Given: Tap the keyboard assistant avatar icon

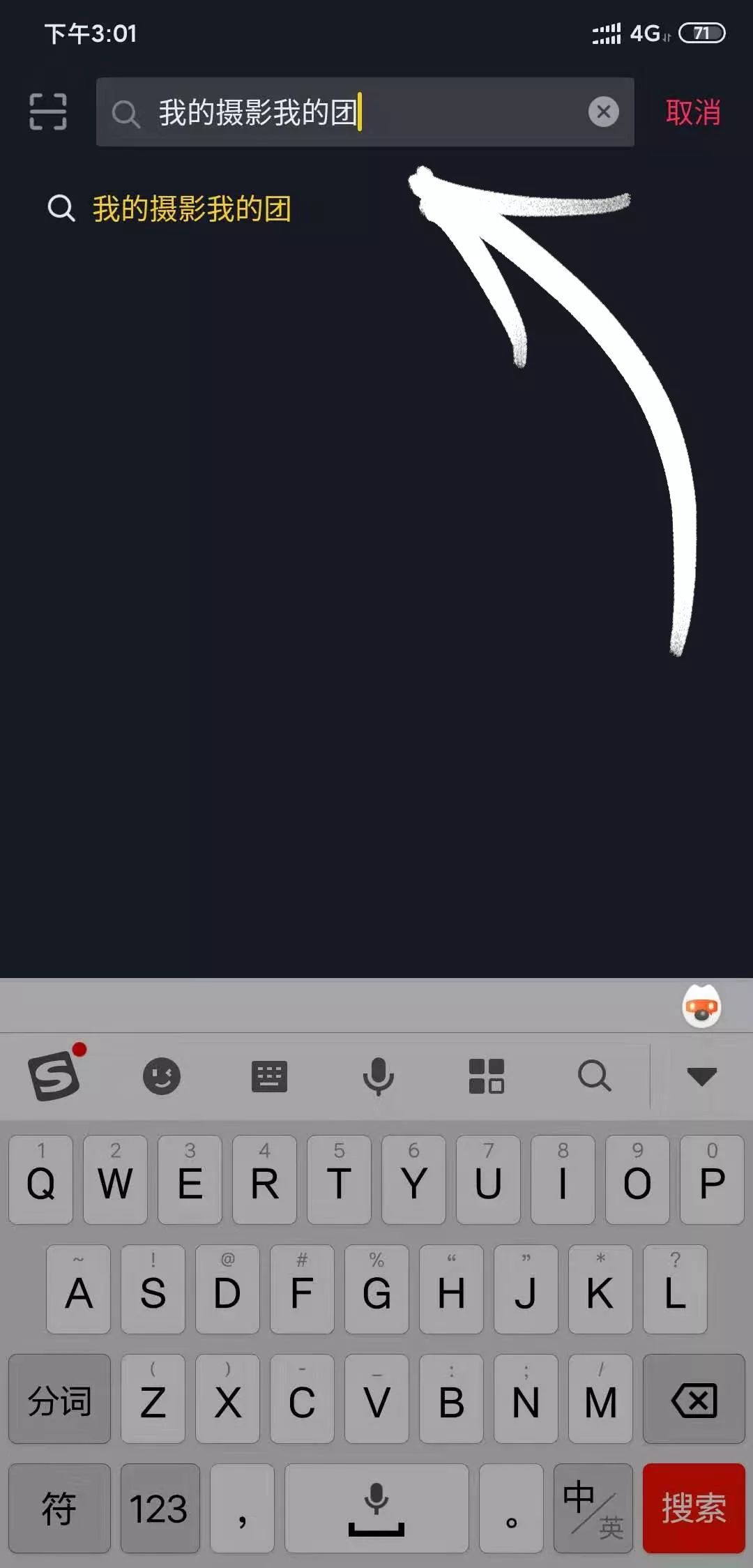Looking at the screenshot, I should (x=701, y=1007).
